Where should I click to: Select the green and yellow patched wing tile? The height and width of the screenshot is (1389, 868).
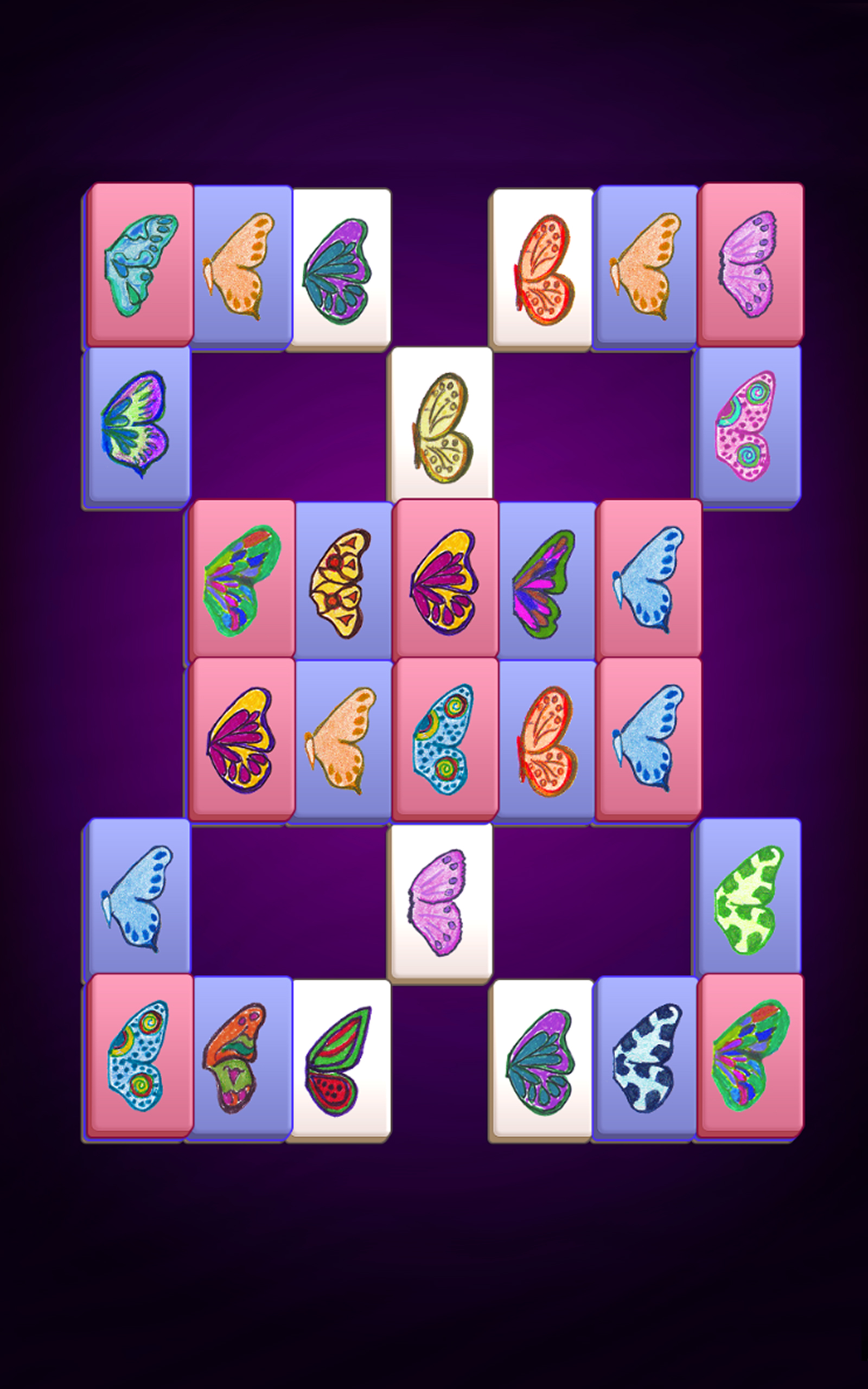click(x=748, y=899)
